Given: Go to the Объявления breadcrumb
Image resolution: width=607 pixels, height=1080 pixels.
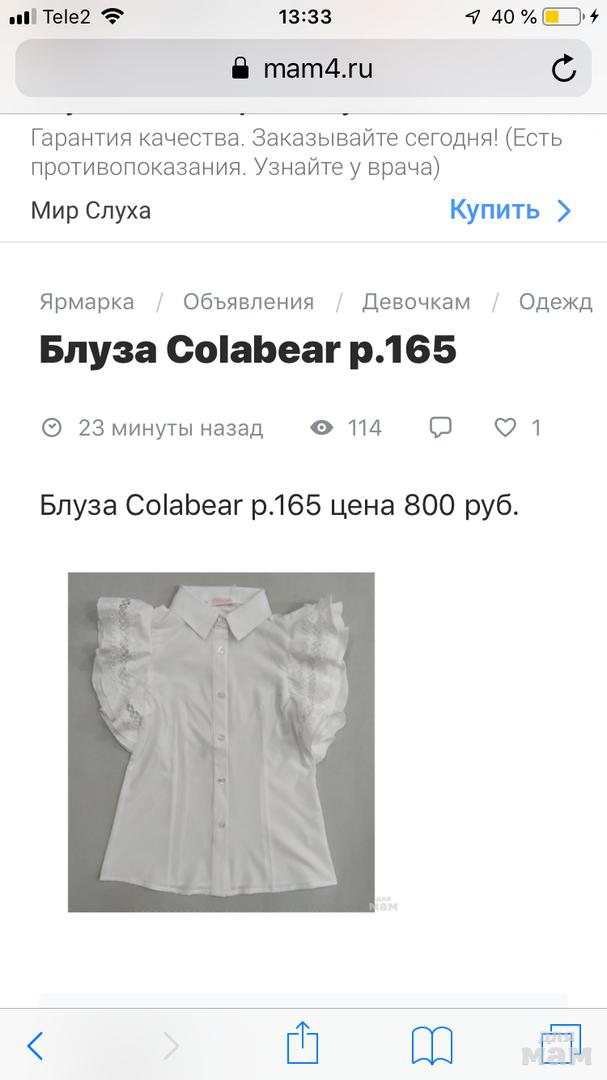Looking at the screenshot, I should click(x=248, y=302).
